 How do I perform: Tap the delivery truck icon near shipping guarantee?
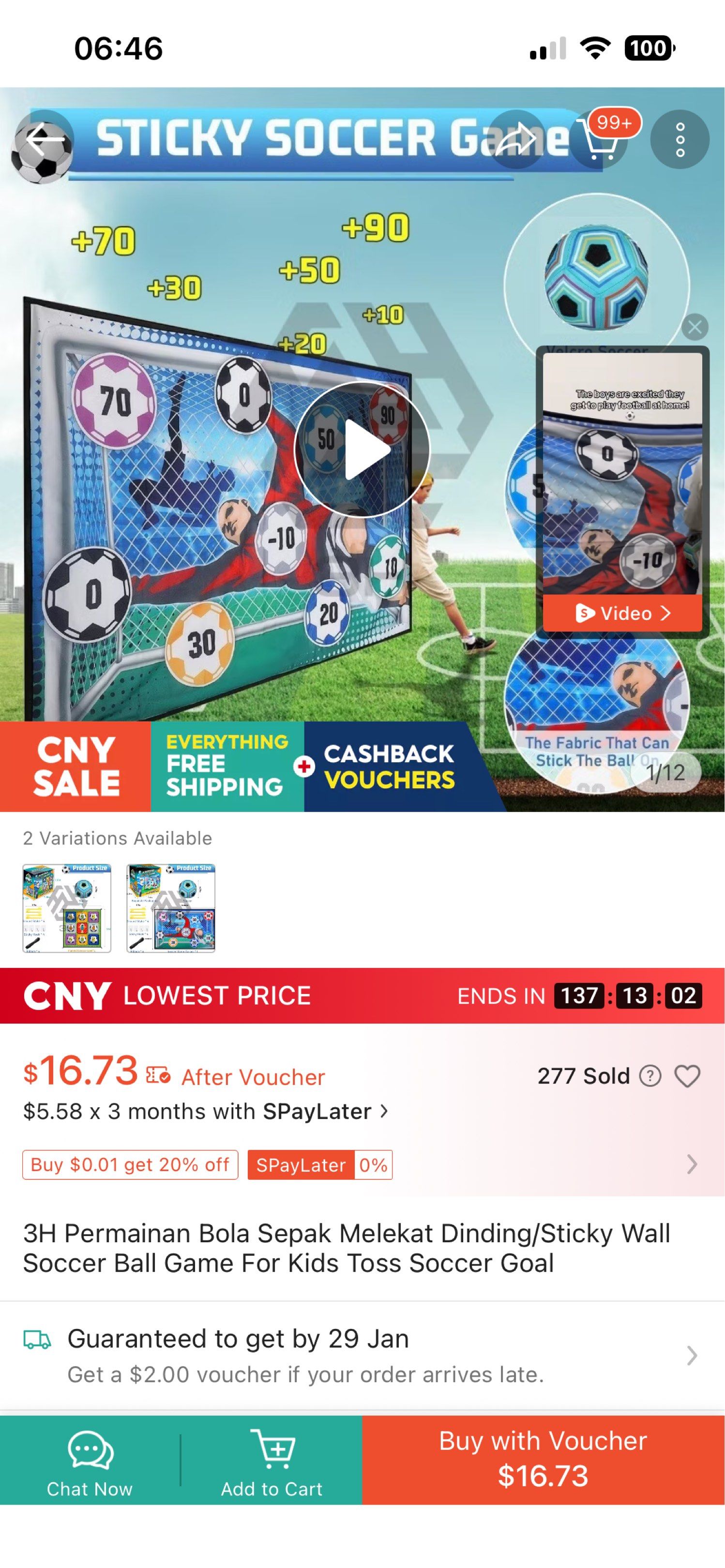37,1340
